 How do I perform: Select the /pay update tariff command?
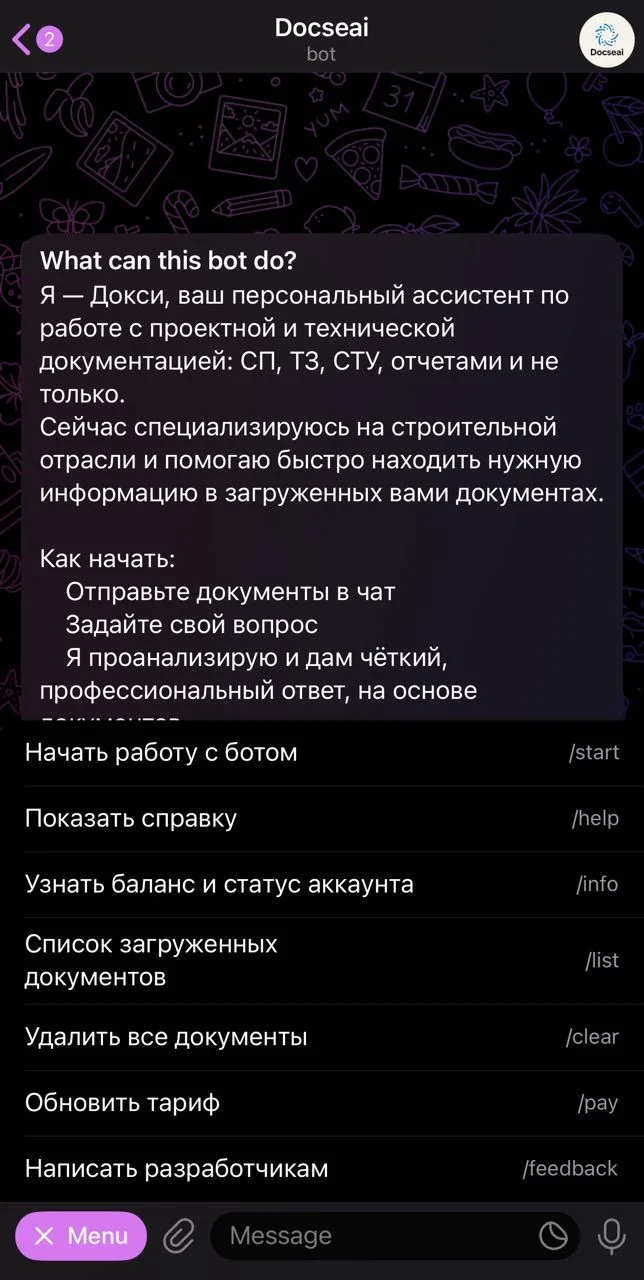(x=322, y=1103)
